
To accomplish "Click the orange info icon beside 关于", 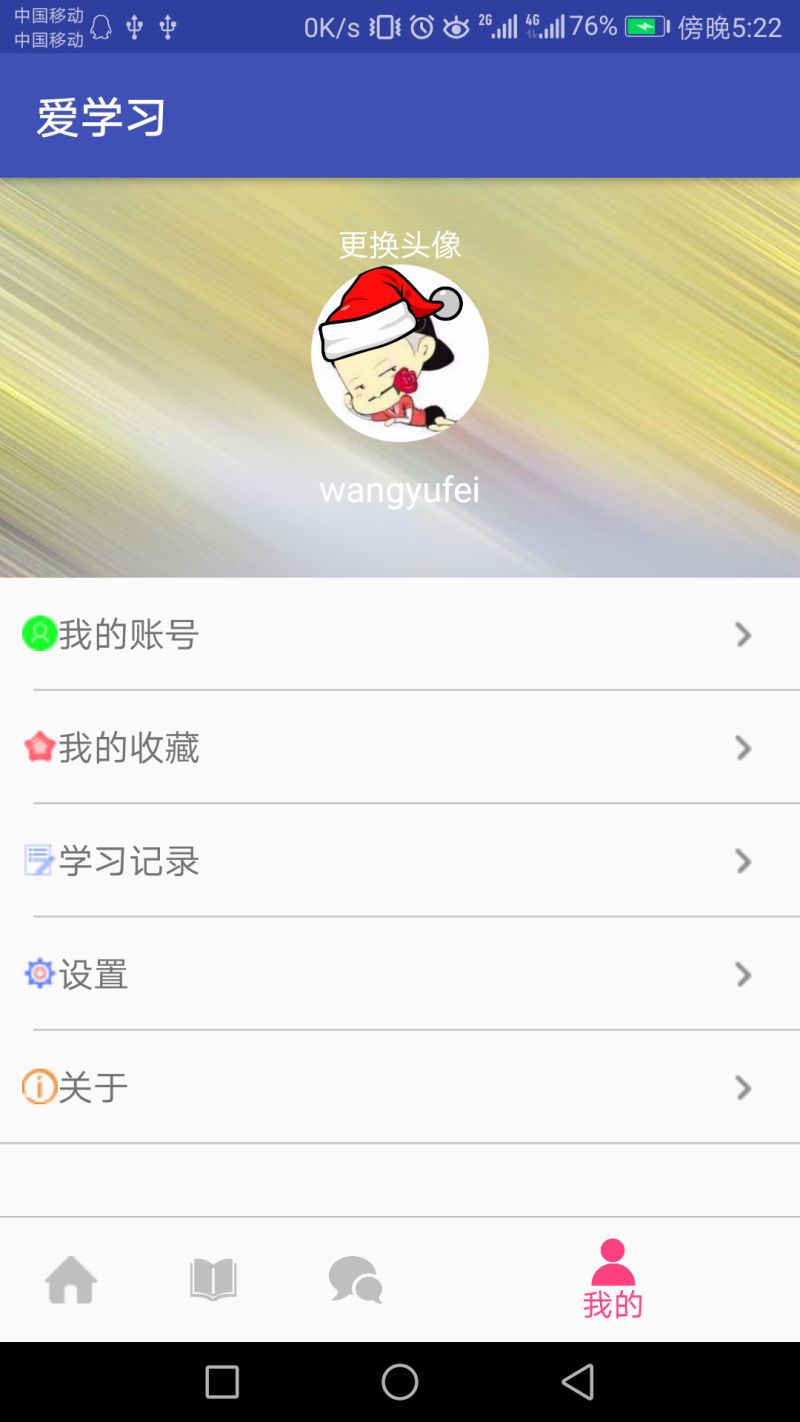I will tap(38, 1087).
